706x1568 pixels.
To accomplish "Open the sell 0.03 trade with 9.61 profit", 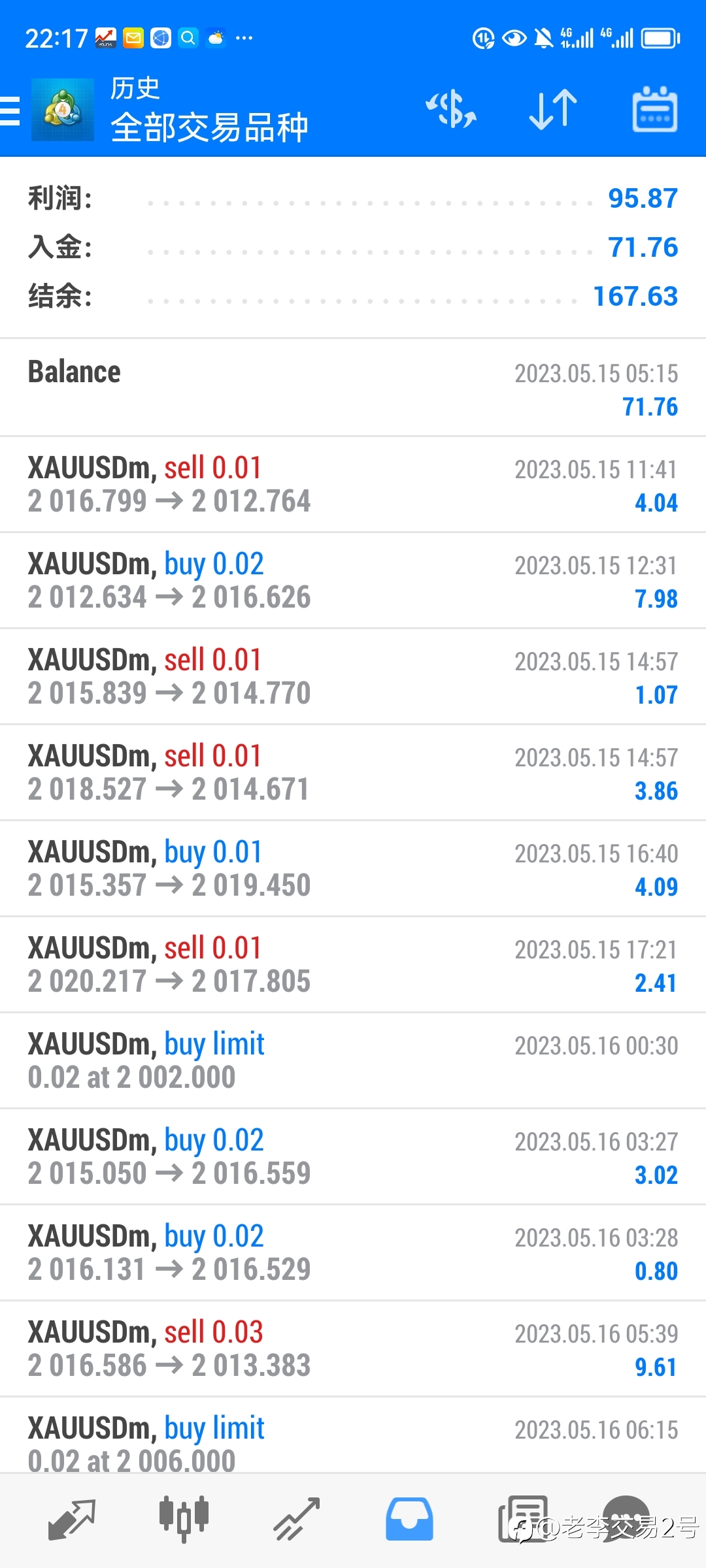I will coord(353,1349).
